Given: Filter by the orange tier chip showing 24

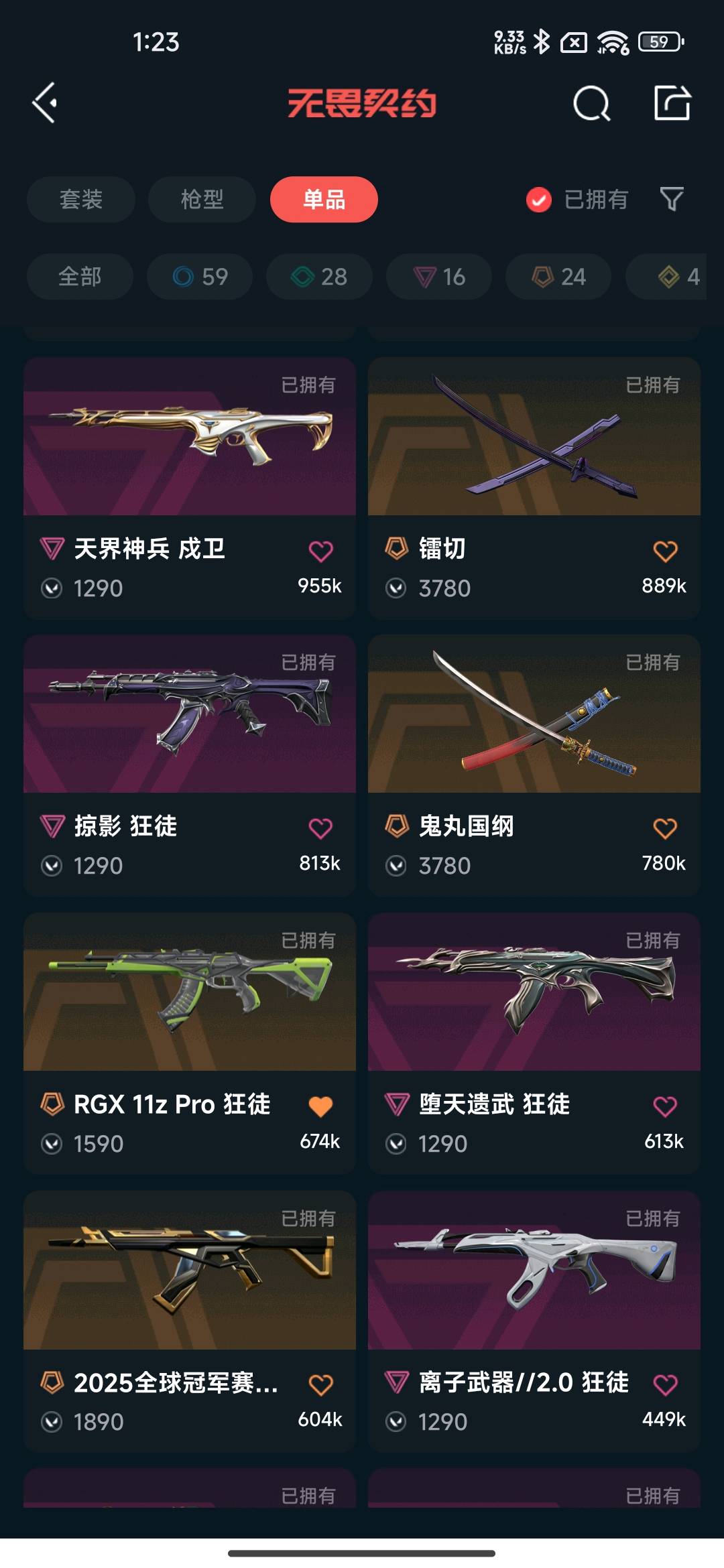Looking at the screenshot, I should point(558,276).
